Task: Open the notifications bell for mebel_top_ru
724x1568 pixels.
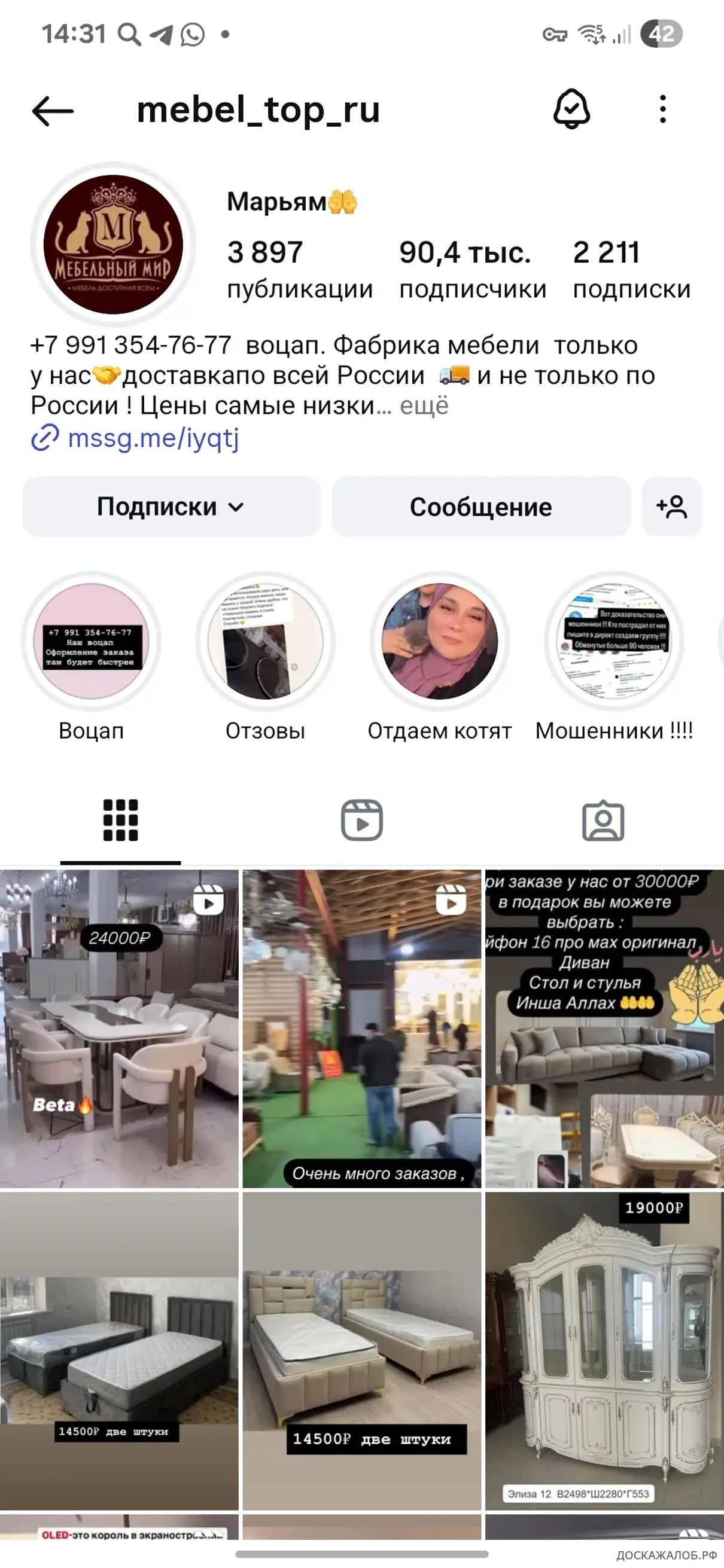Action: tap(571, 109)
